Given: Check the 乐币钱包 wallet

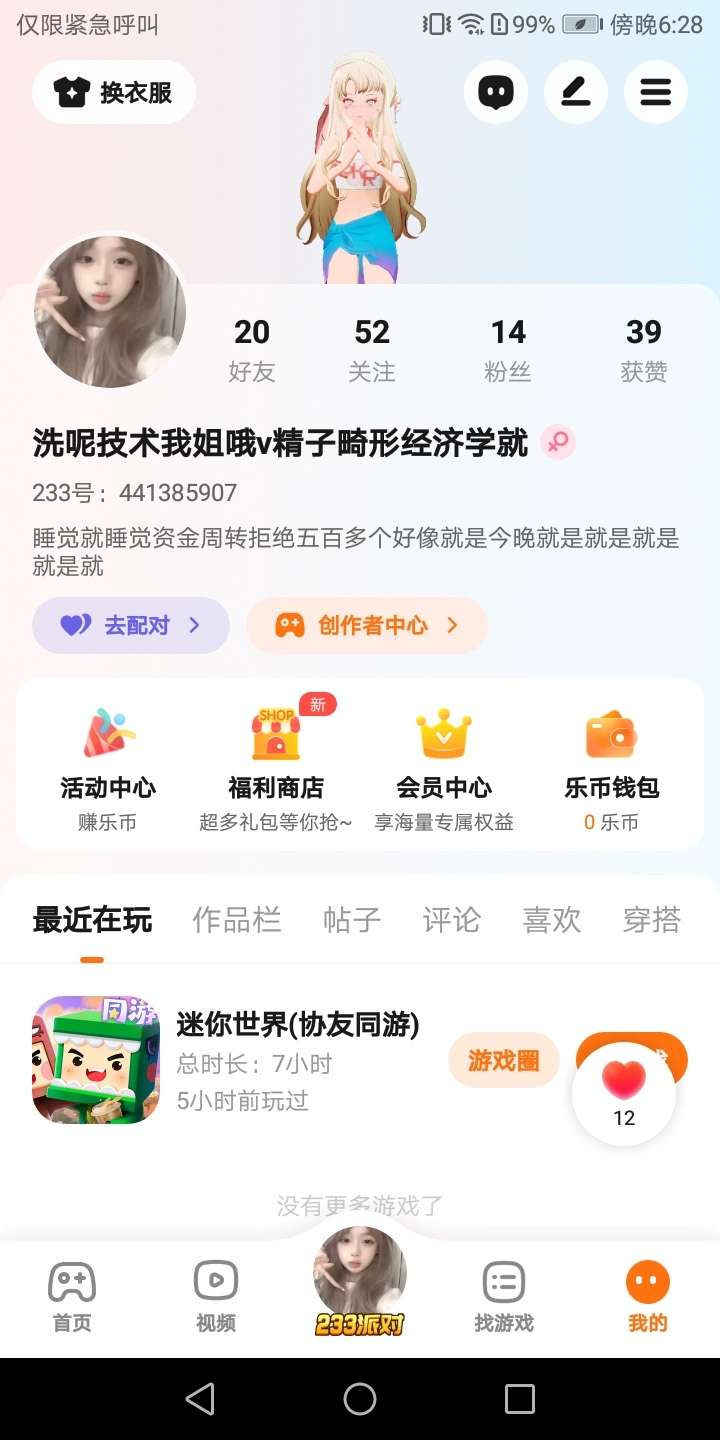Looking at the screenshot, I should pos(612,767).
